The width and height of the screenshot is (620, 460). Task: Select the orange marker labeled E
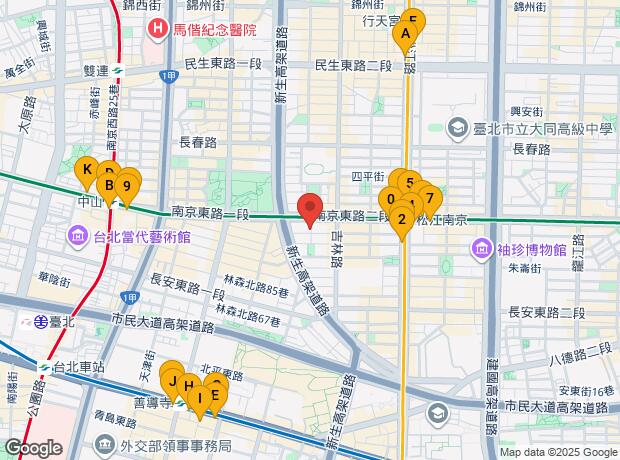(x=216, y=394)
